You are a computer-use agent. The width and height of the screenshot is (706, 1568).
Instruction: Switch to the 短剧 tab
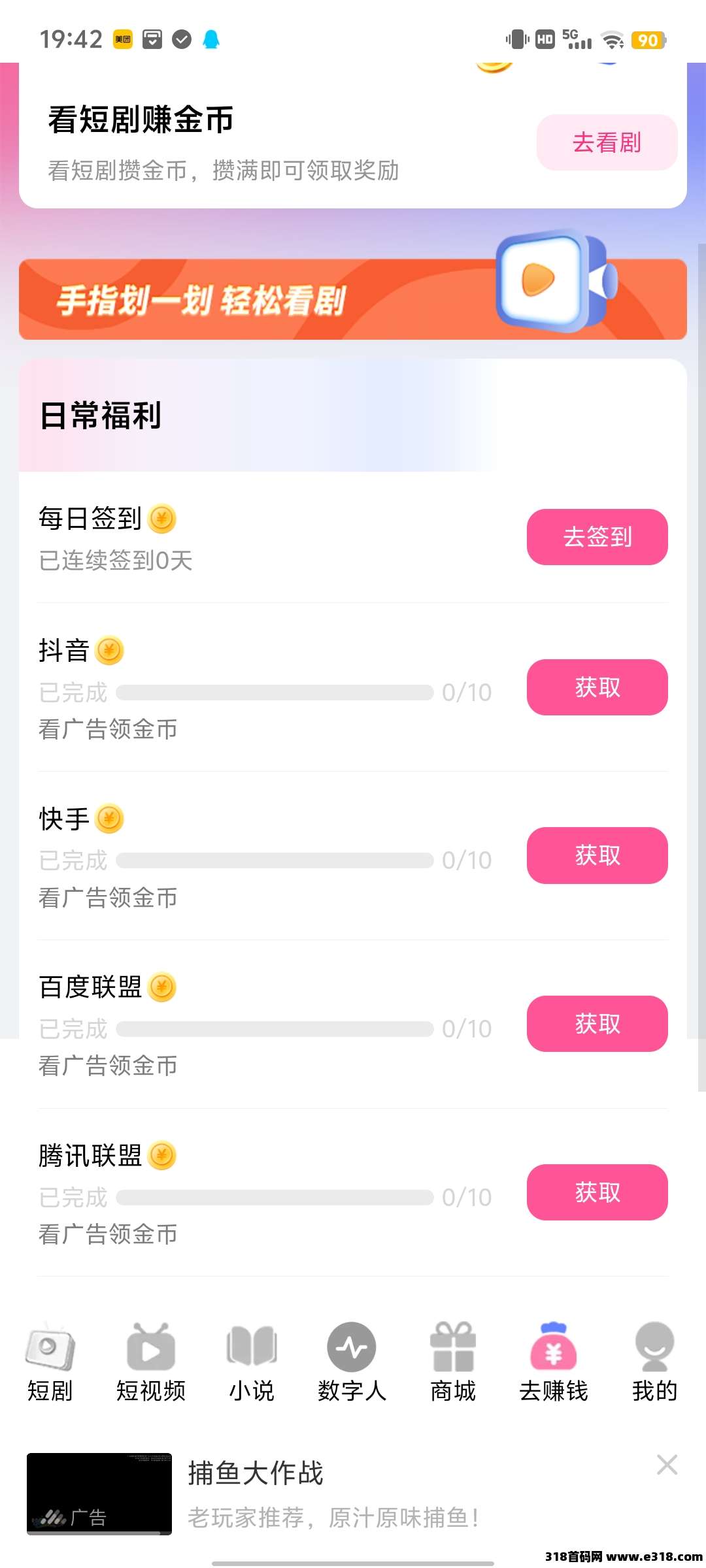(x=50, y=1362)
